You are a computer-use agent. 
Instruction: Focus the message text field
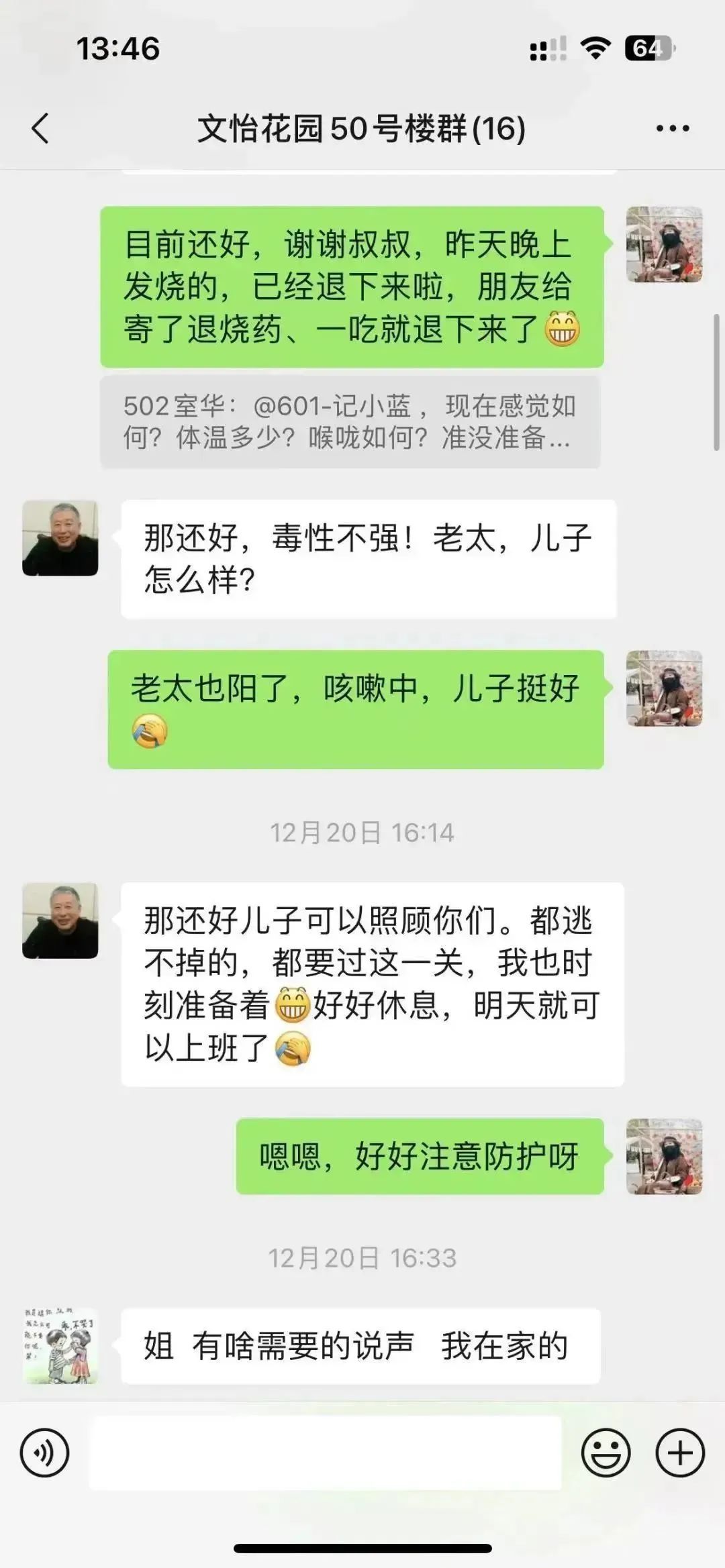click(326, 1453)
